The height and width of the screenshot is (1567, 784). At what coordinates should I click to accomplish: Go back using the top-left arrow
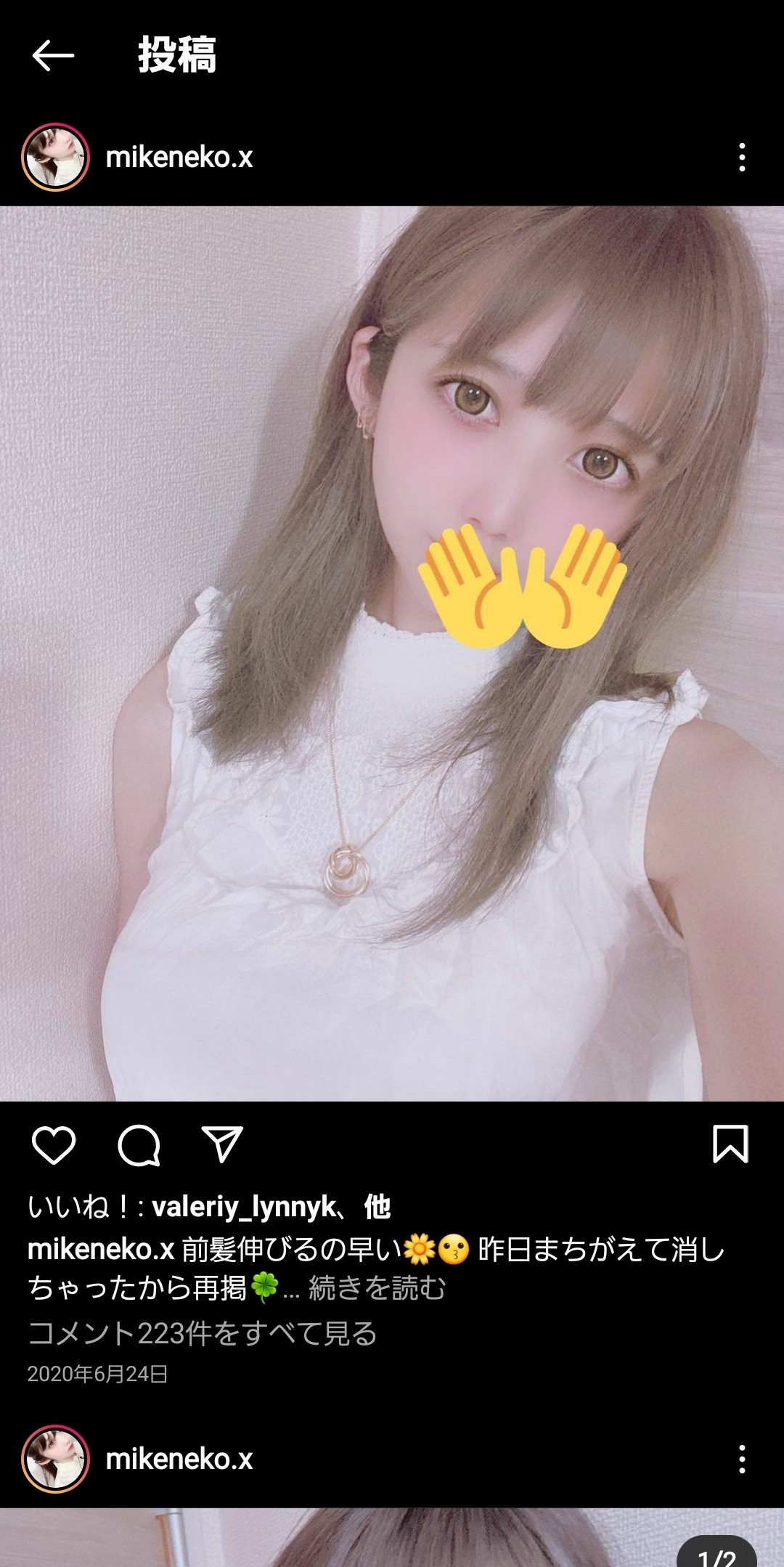pyautogui.click(x=53, y=56)
